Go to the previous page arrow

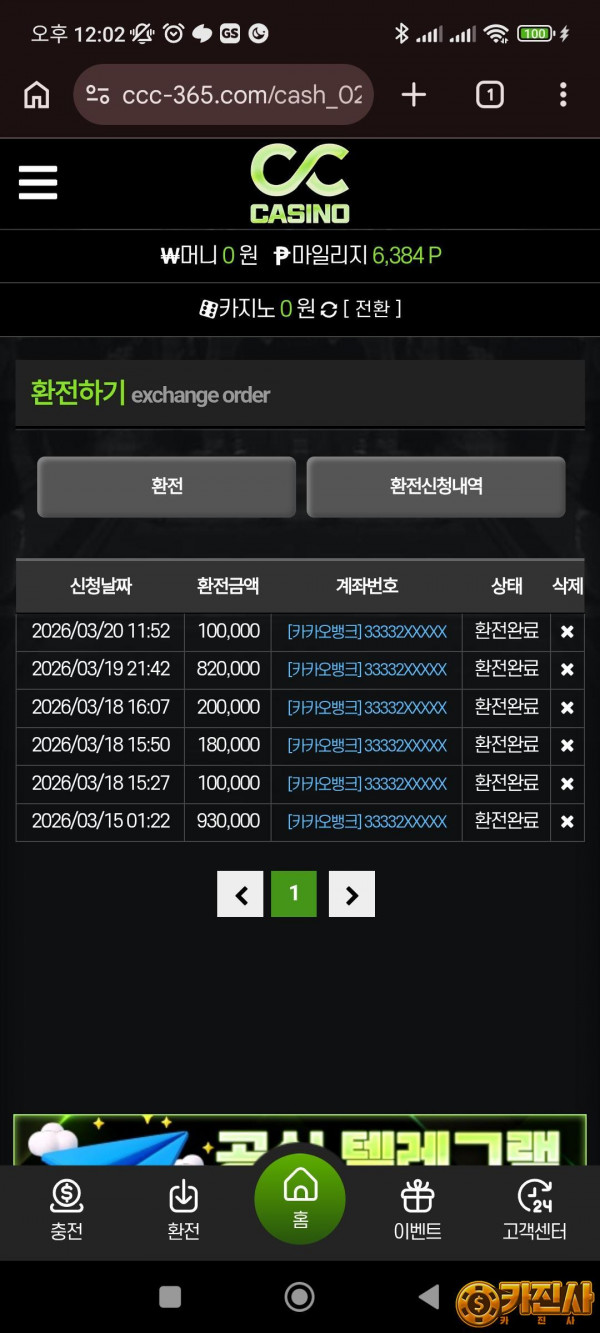[240, 895]
